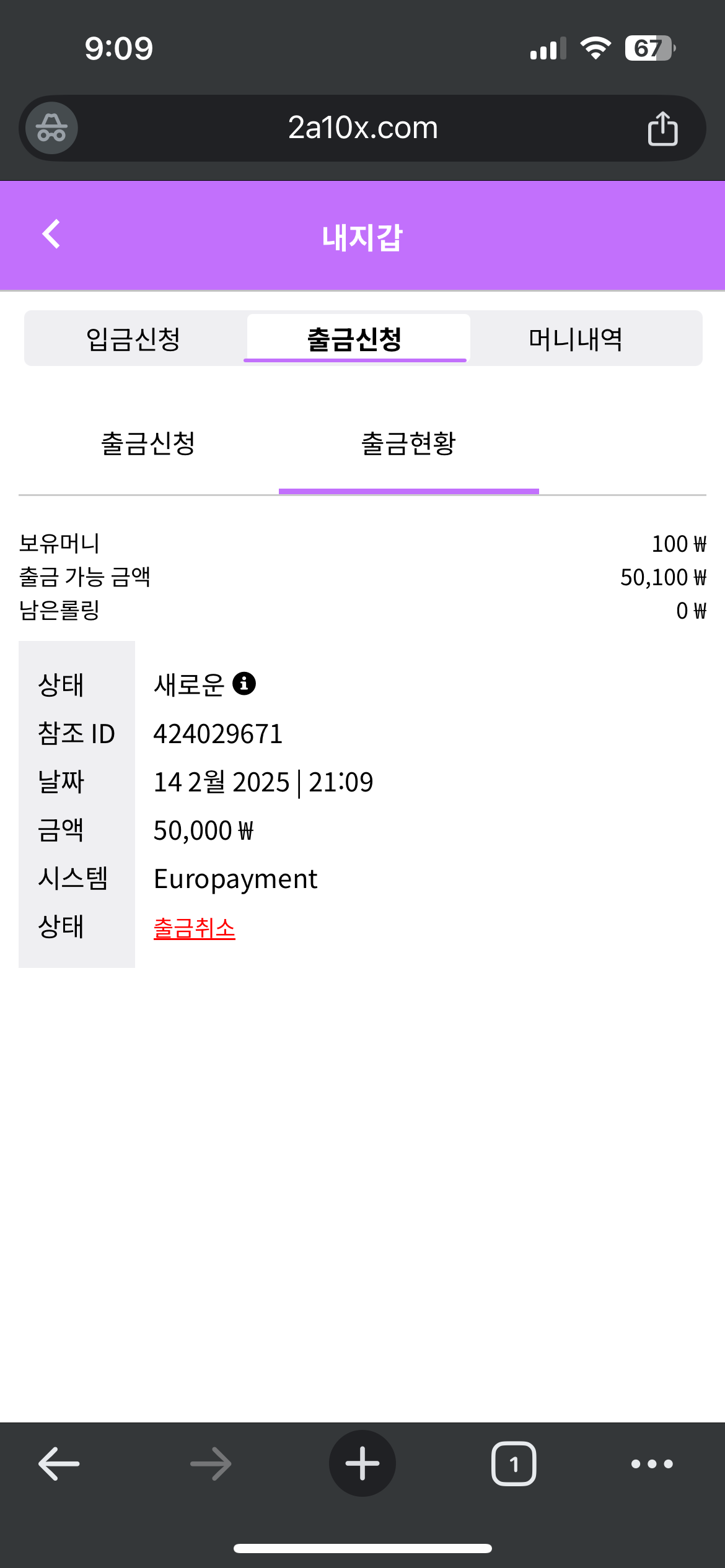725x1568 pixels.
Task: View open tabs switcher
Action: [514, 1464]
